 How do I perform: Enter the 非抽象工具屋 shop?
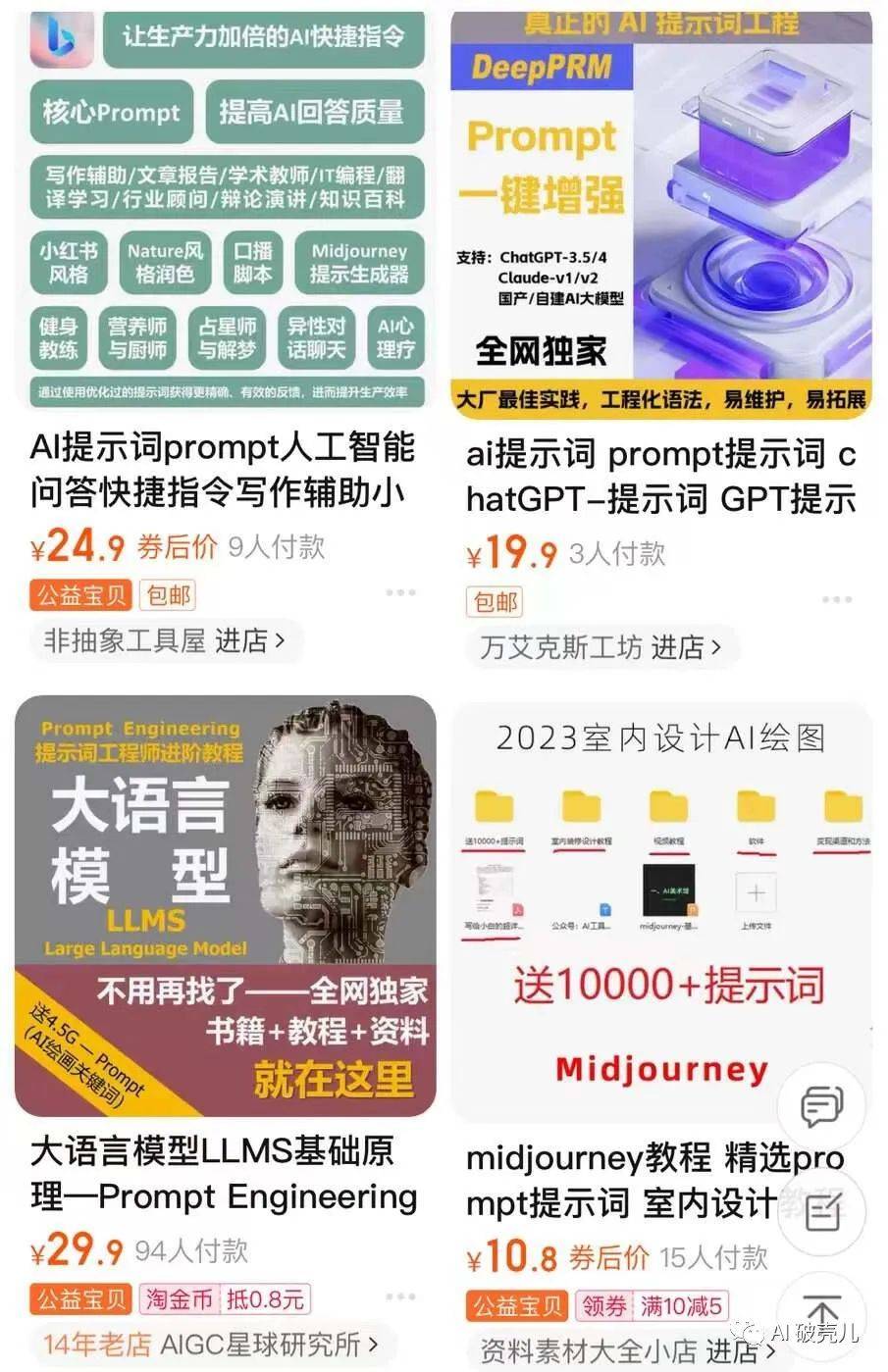[x=164, y=641]
